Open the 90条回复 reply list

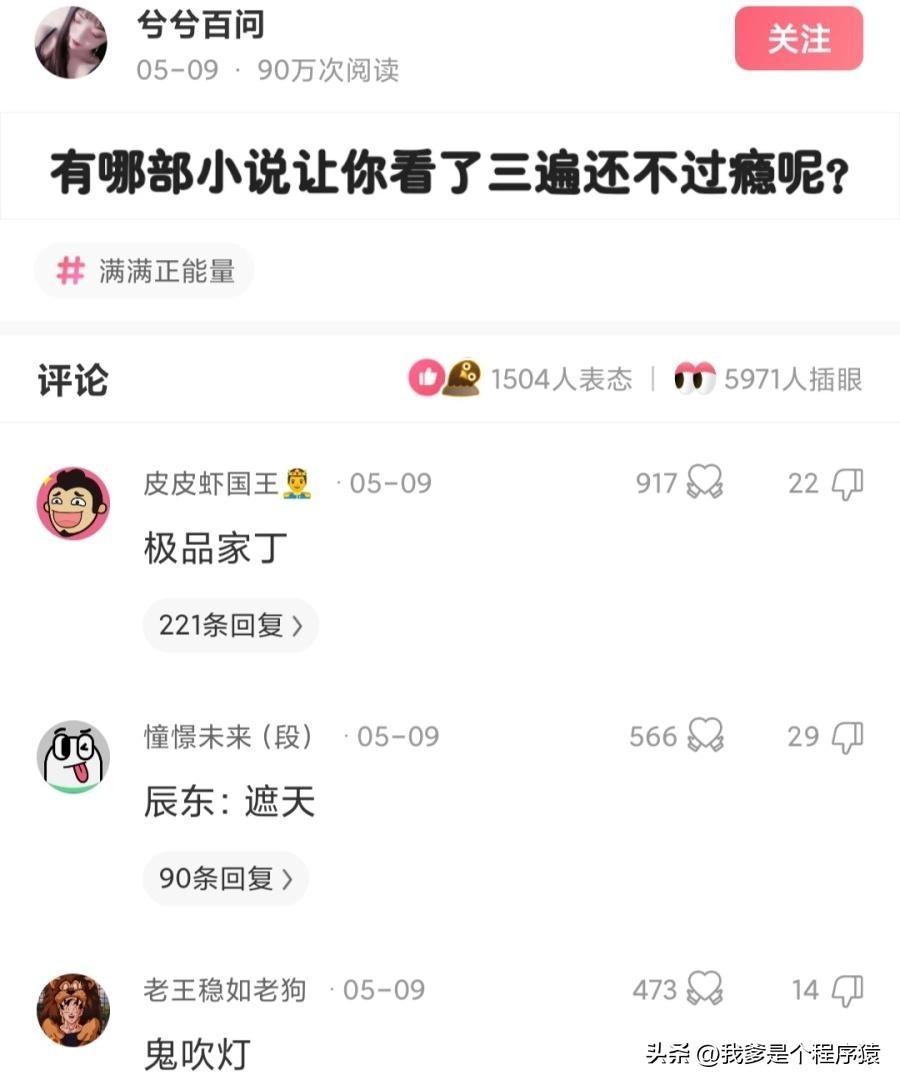click(x=225, y=878)
